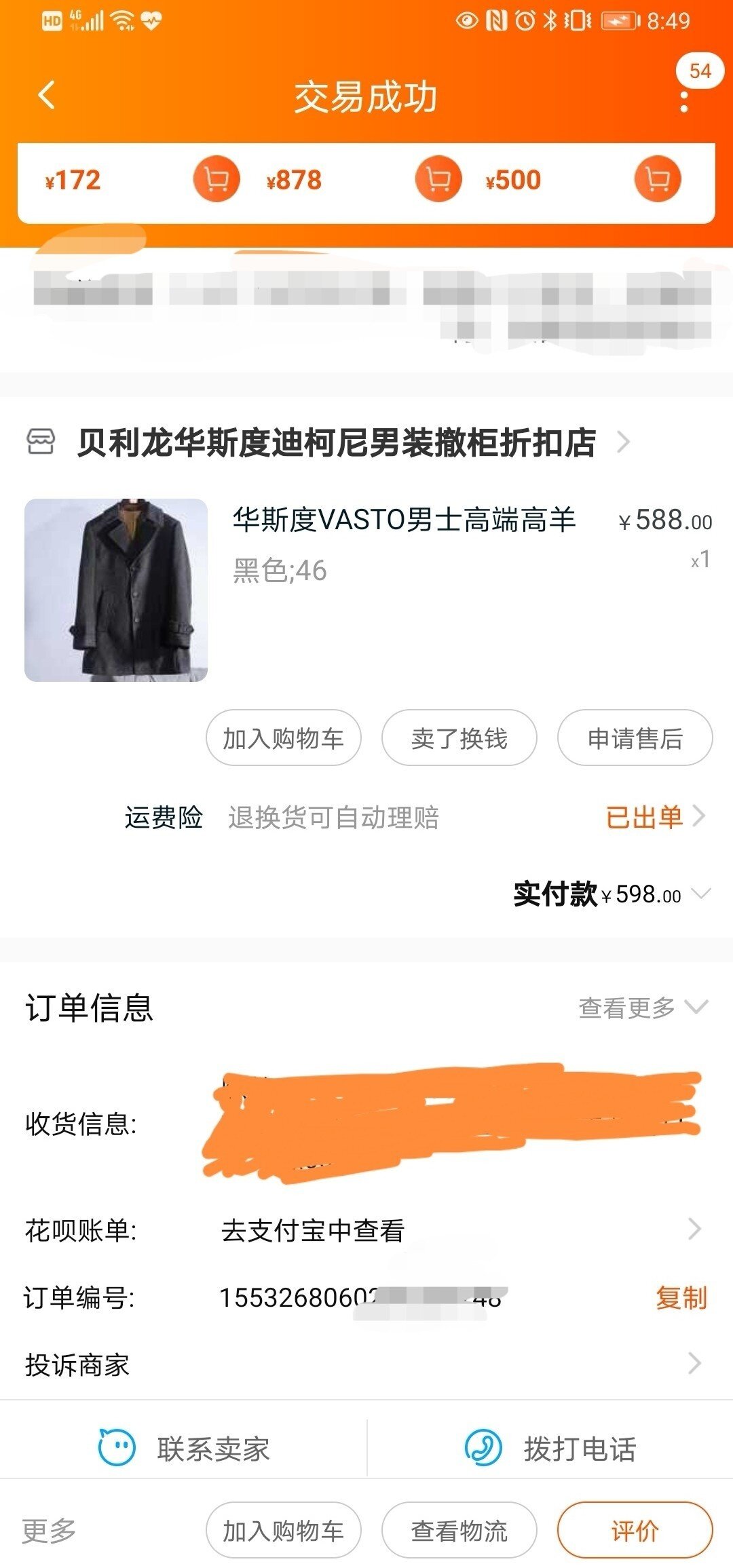733x1568 pixels.
Task: Open 投诉商家 to file a complaint
Action: [366, 1364]
